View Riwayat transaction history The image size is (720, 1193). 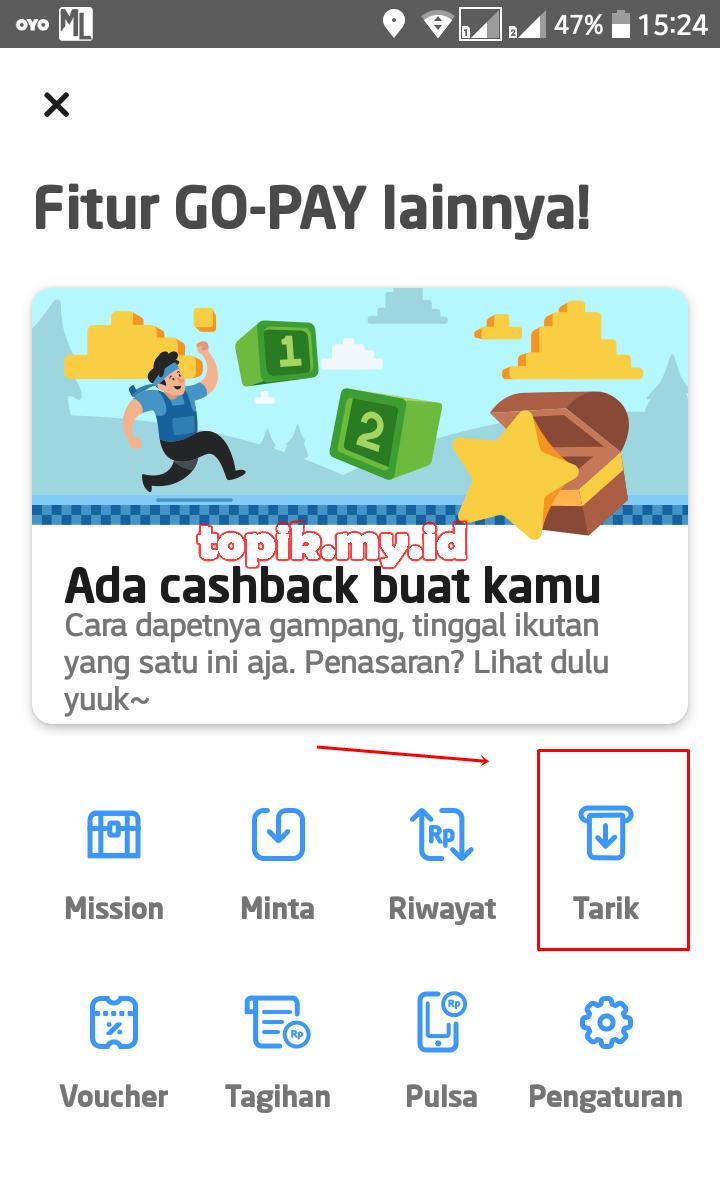(442, 866)
